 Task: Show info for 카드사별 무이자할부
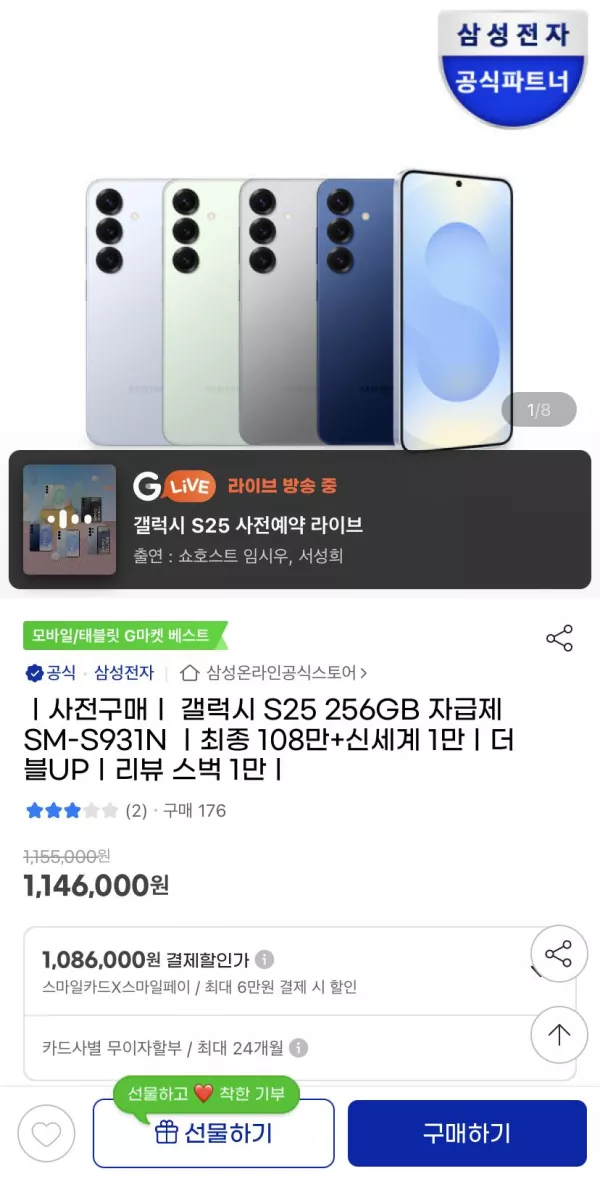pos(298,1048)
